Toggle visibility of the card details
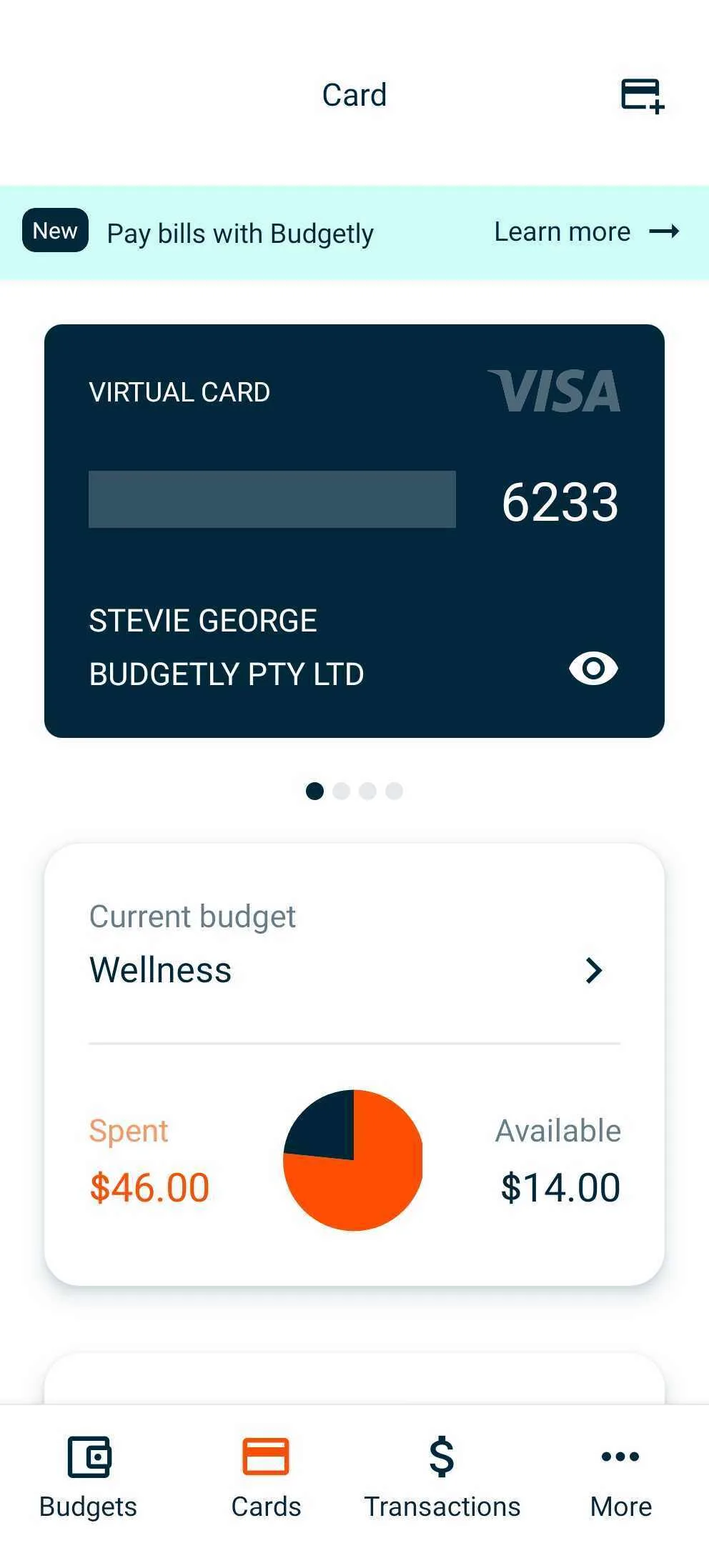The width and height of the screenshot is (709, 1568). 593,669
